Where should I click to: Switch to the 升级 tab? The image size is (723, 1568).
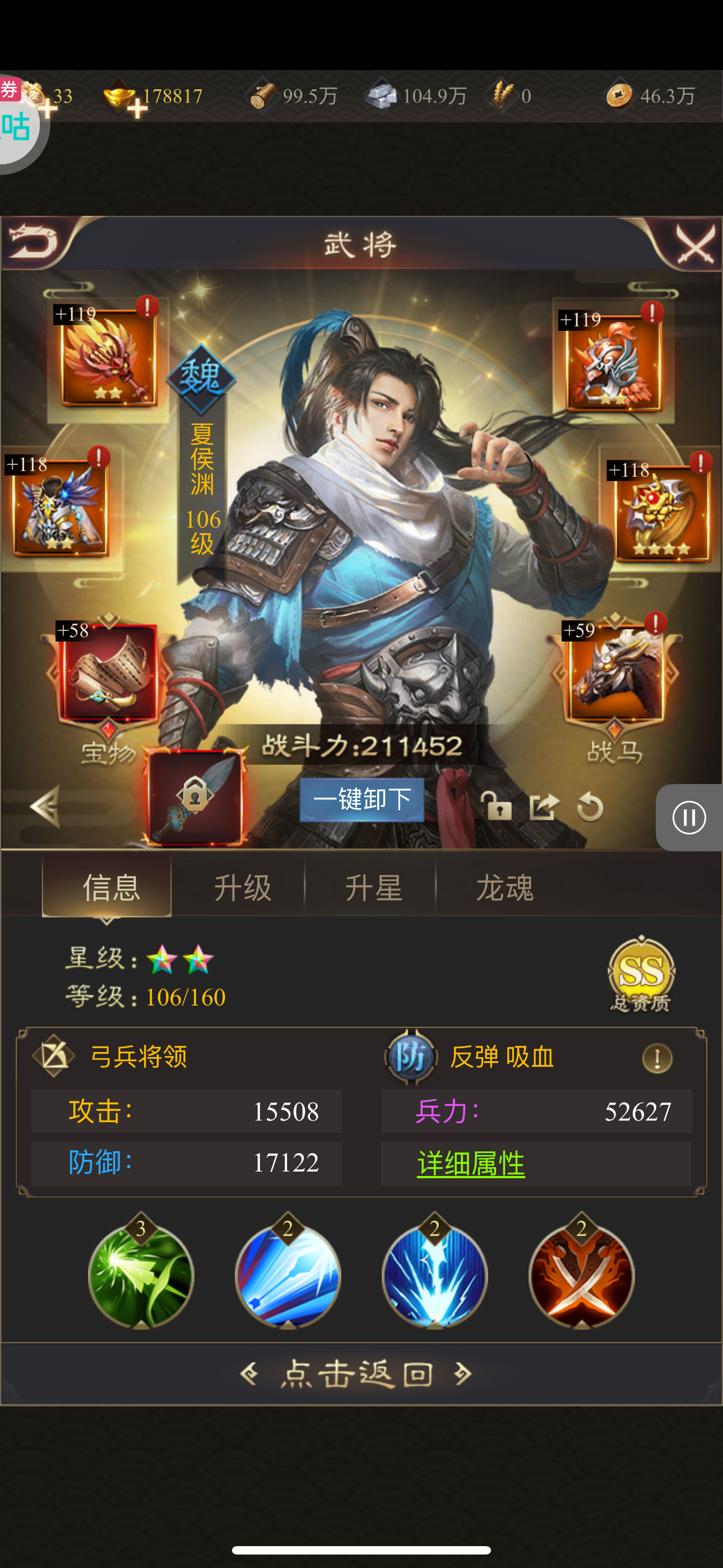coord(242,887)
